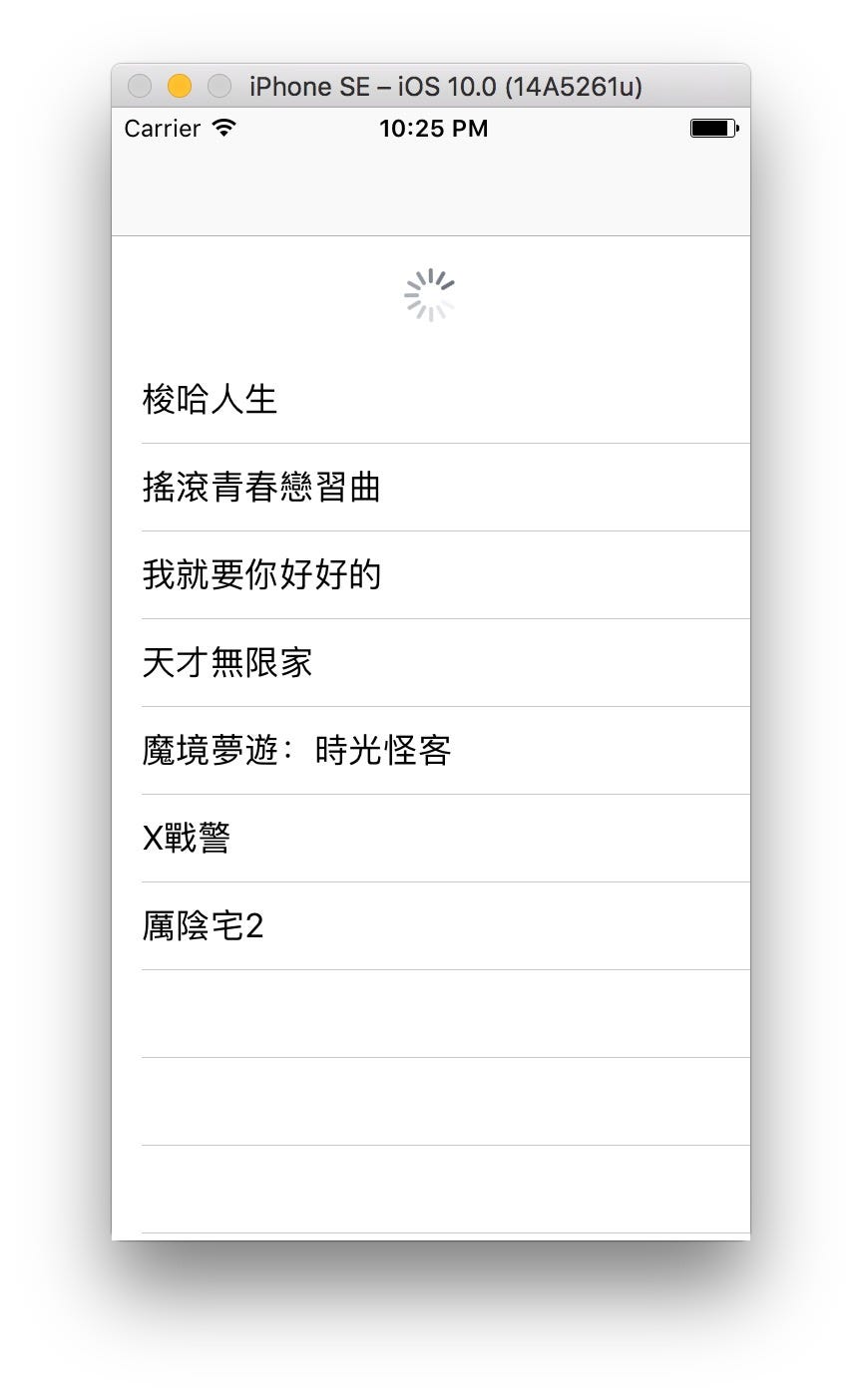Click the clock showing 10:25 PM
Image resolution: width=862 pixels, height=1400 pixels.
(433, 128)
